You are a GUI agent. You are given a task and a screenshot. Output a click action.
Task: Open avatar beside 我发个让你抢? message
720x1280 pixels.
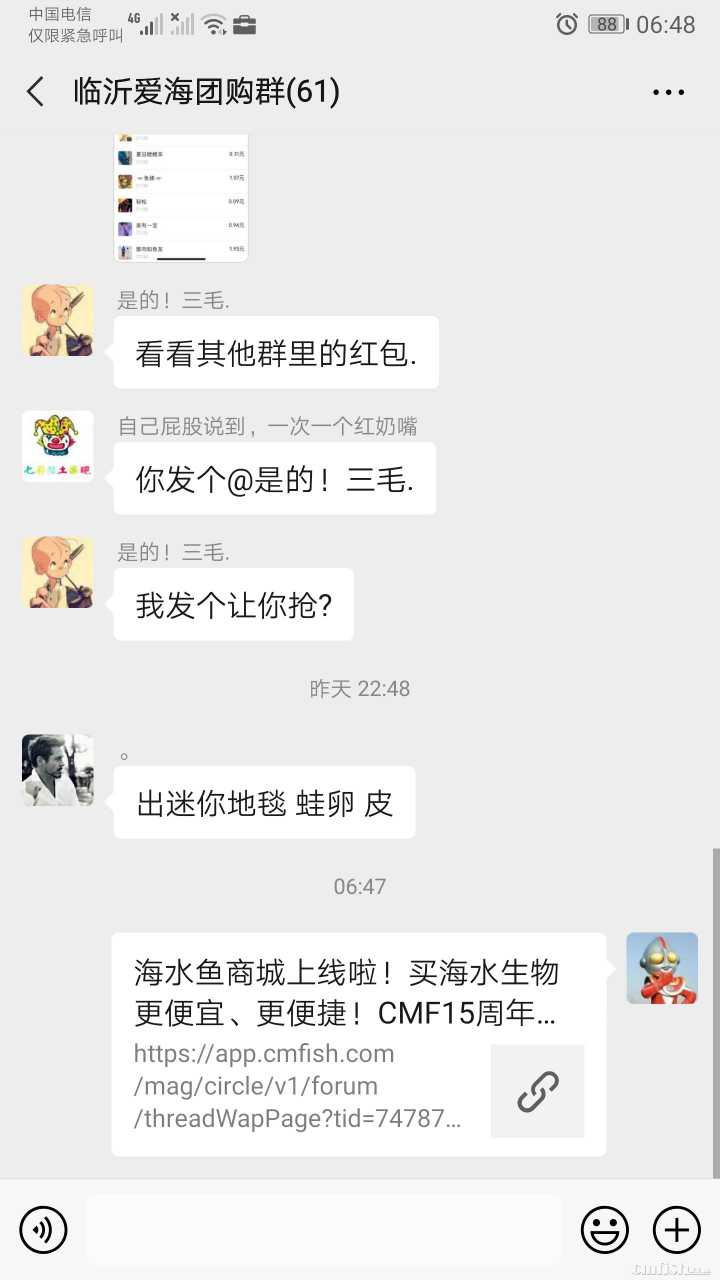[58, 572]
